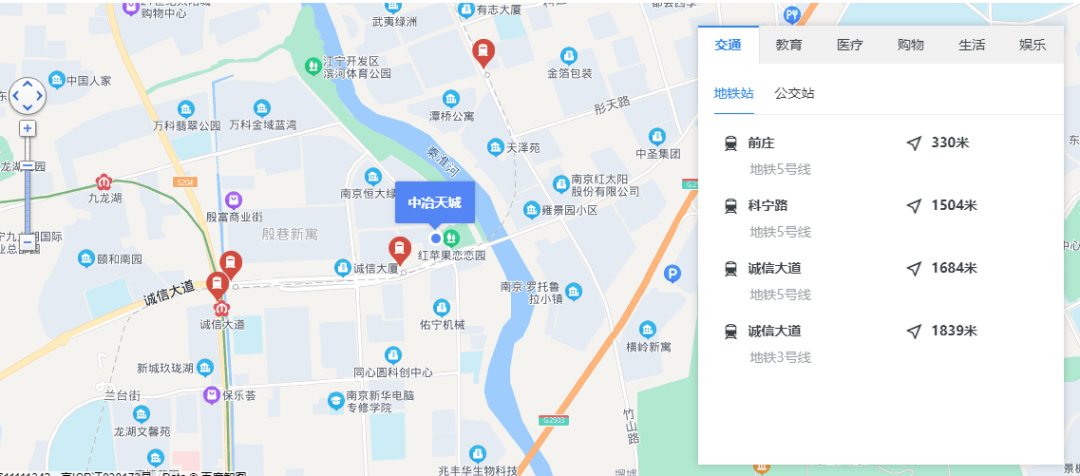Open the 购物 category tab
The width and height of the screenshot is (1080, 476).
pyautogui.click(x=911, y=45)
